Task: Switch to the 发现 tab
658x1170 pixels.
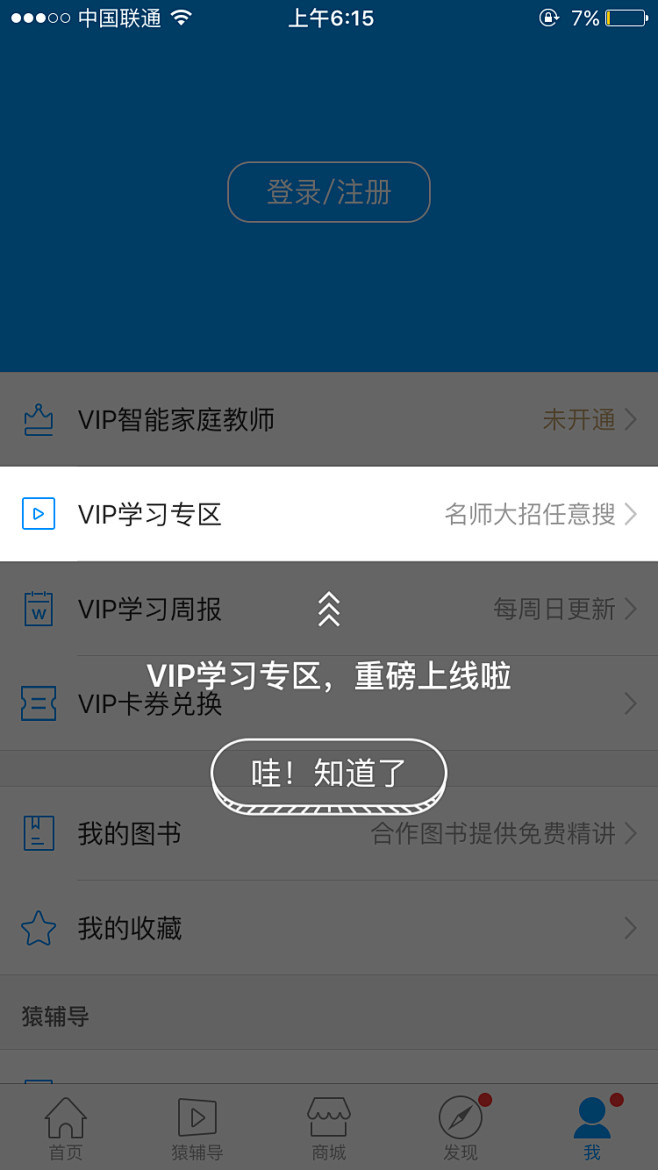Action: [460, 1128]
